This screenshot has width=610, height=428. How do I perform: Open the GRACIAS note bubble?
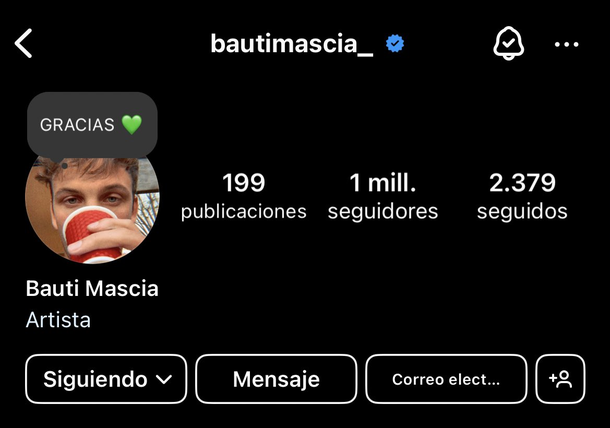(x=91, y=125)
